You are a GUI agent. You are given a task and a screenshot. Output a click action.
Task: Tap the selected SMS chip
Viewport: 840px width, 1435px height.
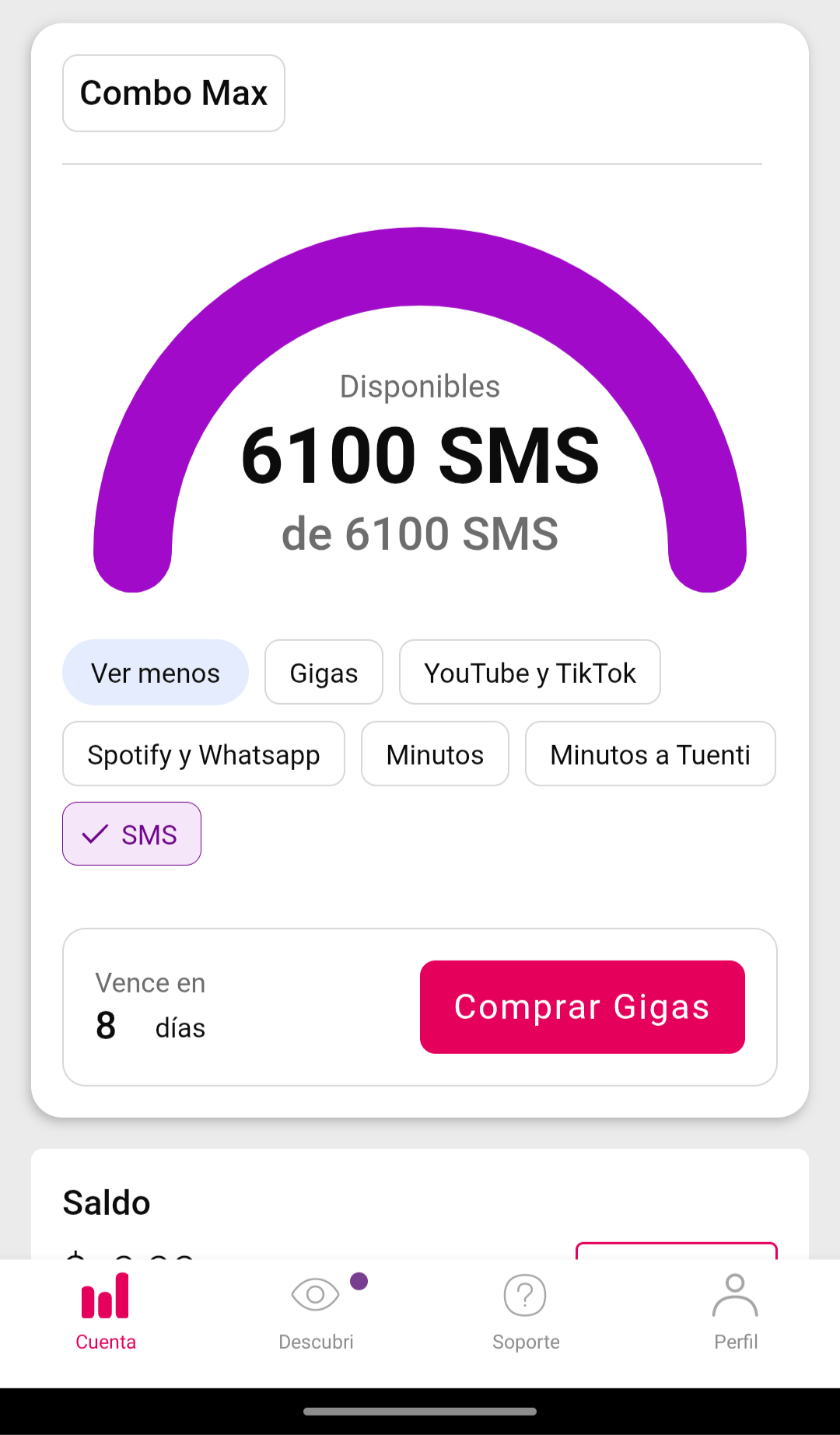132,834
